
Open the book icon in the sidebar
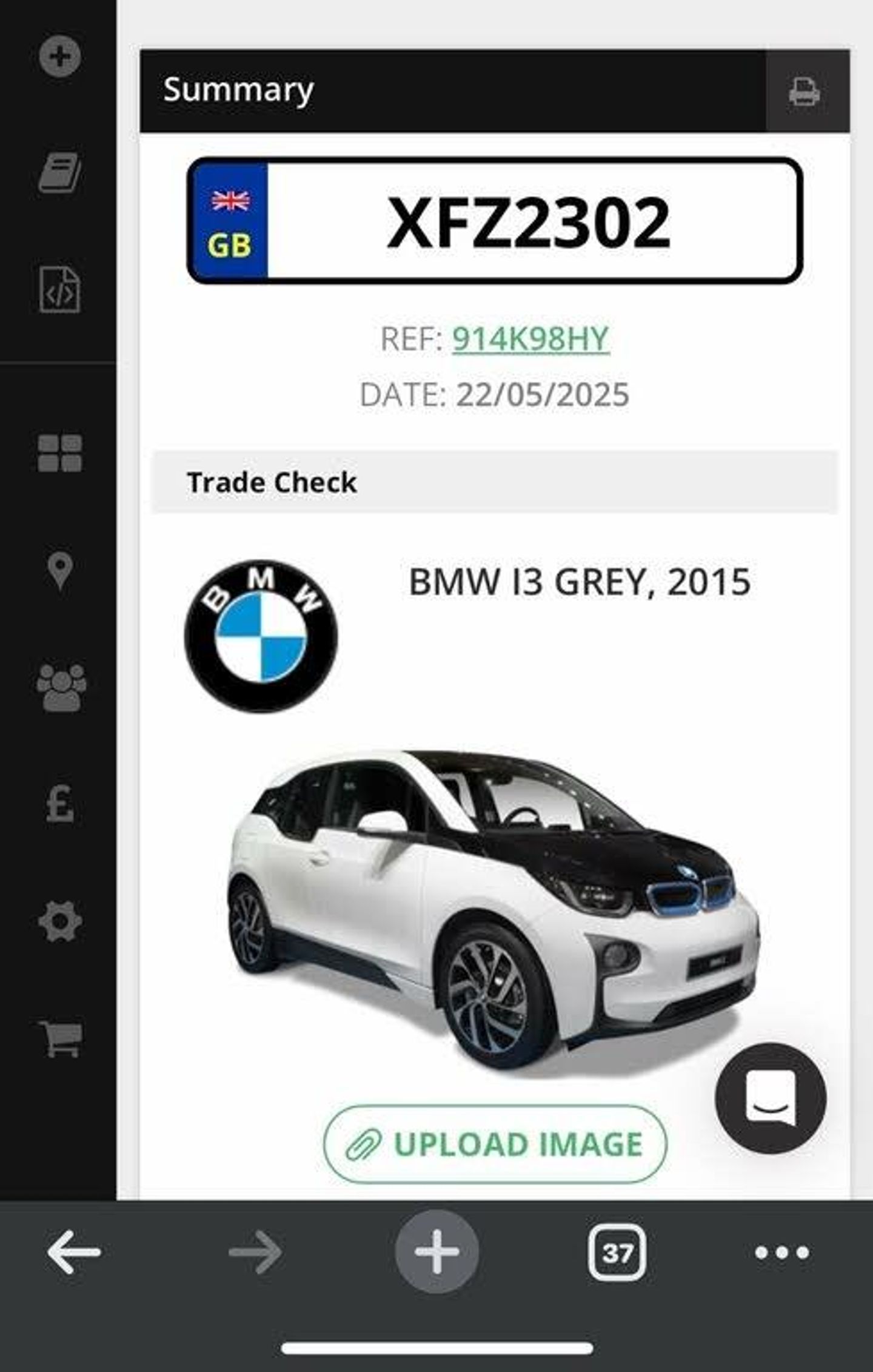[59, 173]
